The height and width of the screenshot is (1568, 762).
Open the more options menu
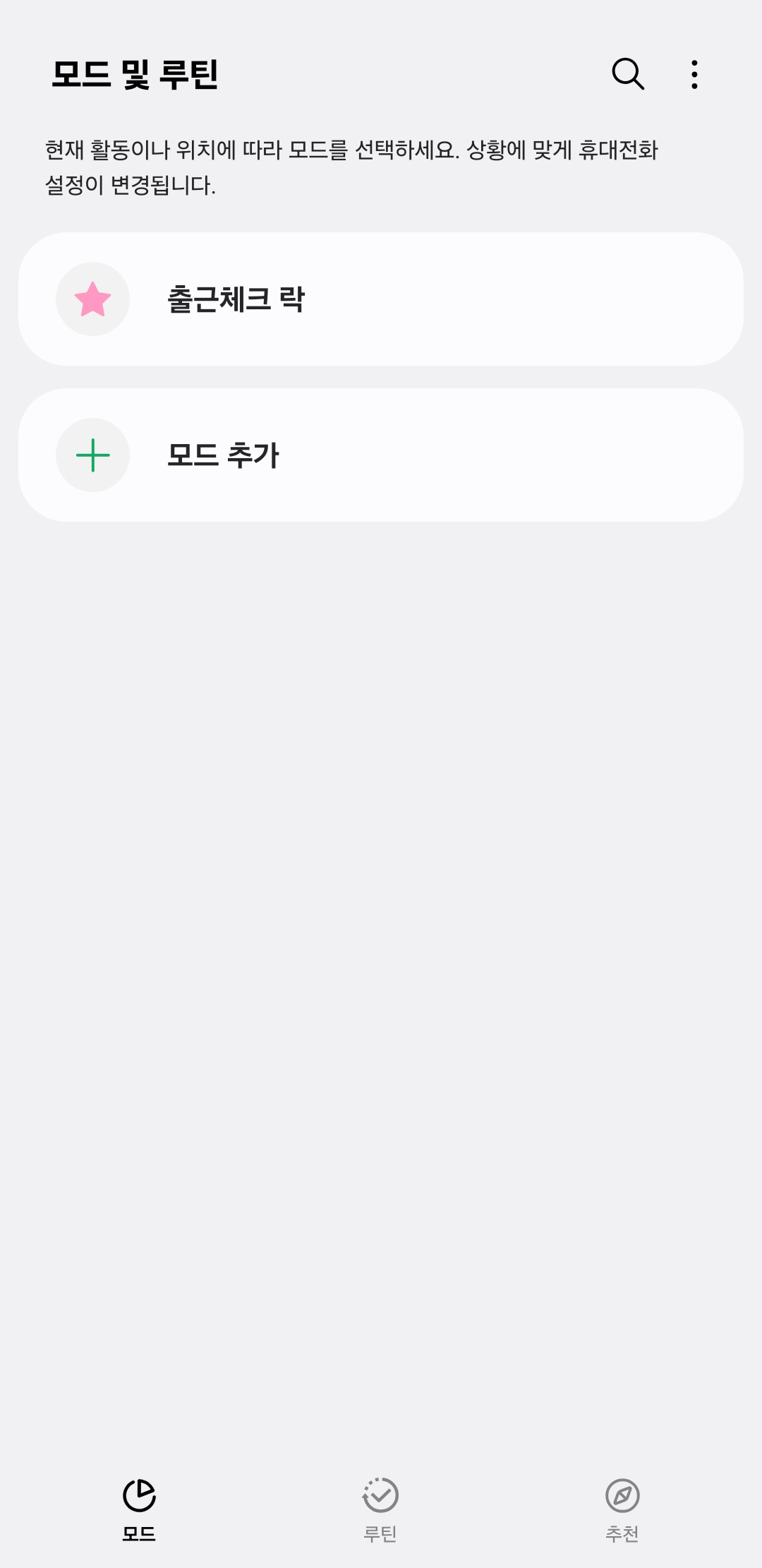click(695, 74)
